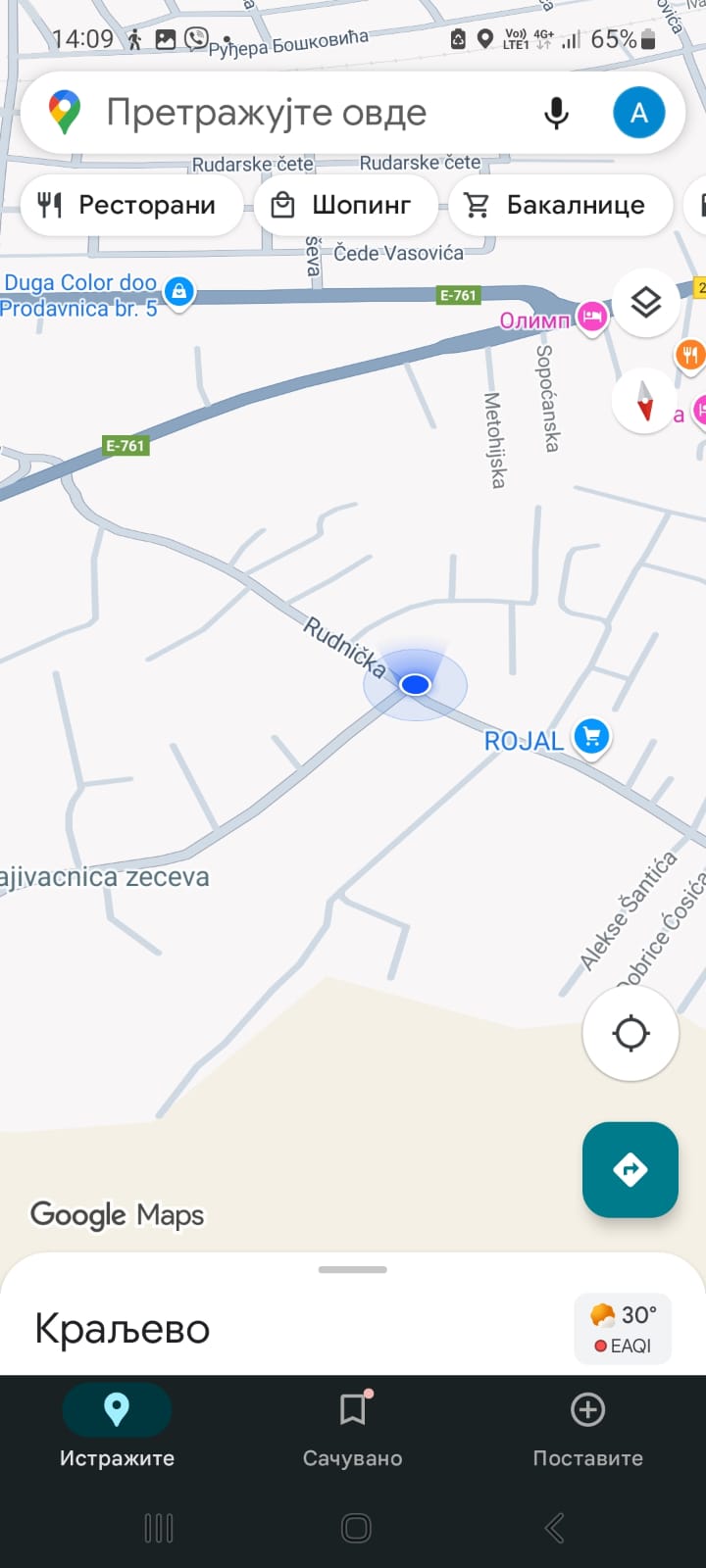Tap the compass to reset orientation
Image resolution: width=706 pixels, height=1568 pixels.
click(x=645, y=401)
